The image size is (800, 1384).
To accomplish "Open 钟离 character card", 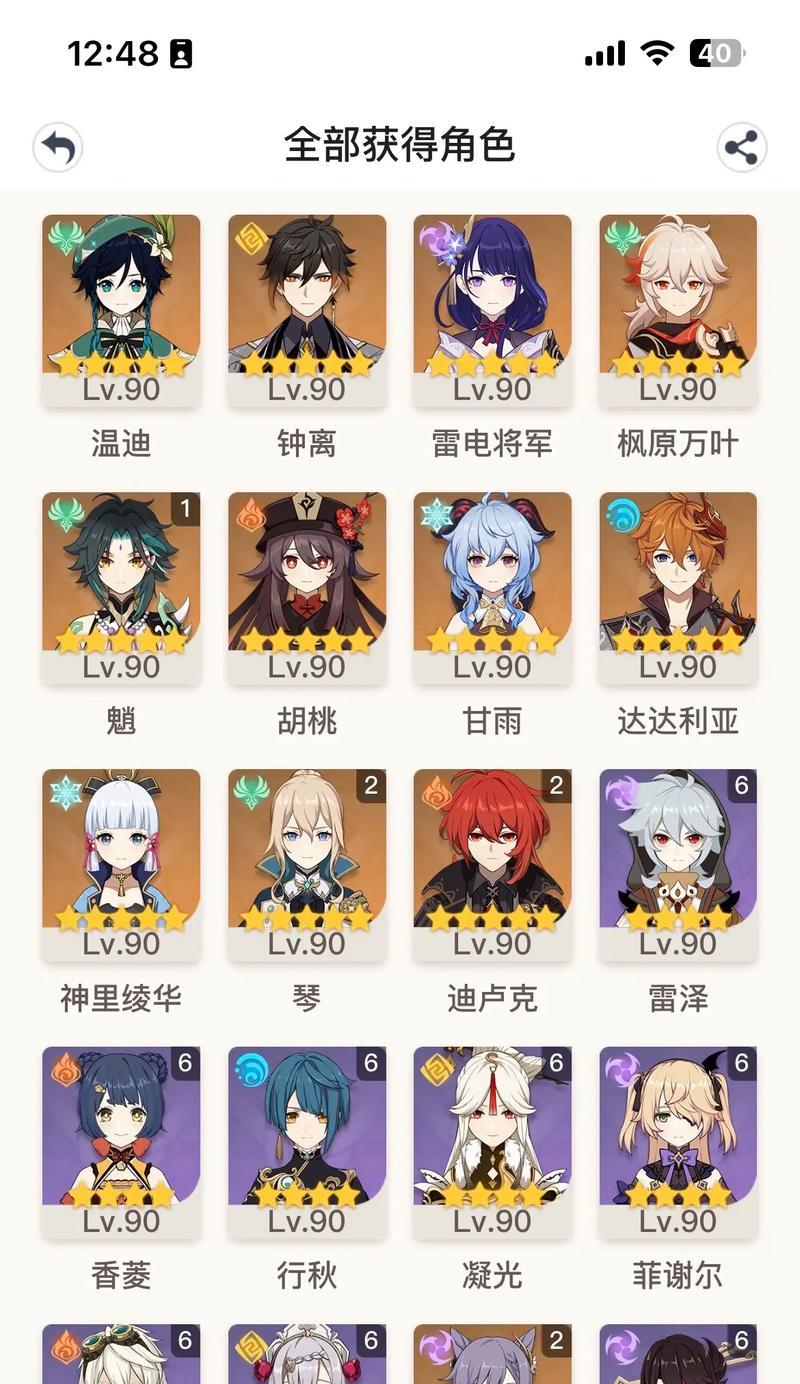I will pos(307,310).
